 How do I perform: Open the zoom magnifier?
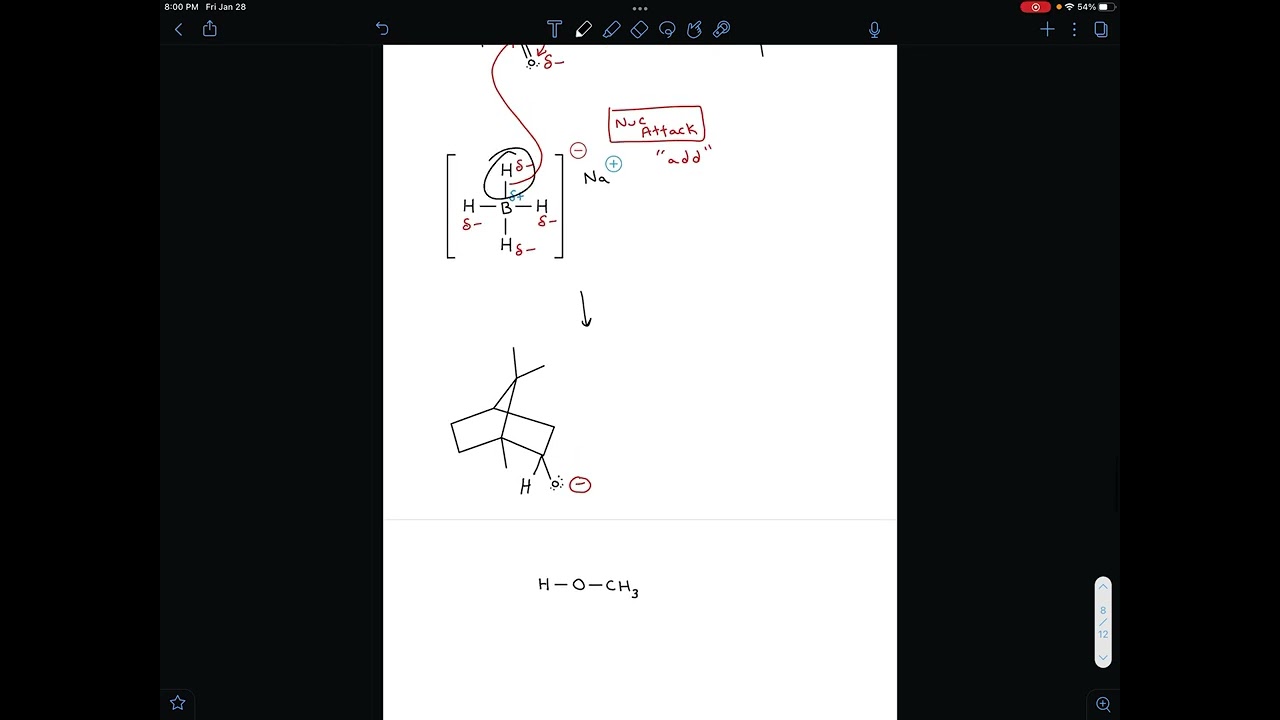[1103, 704]
